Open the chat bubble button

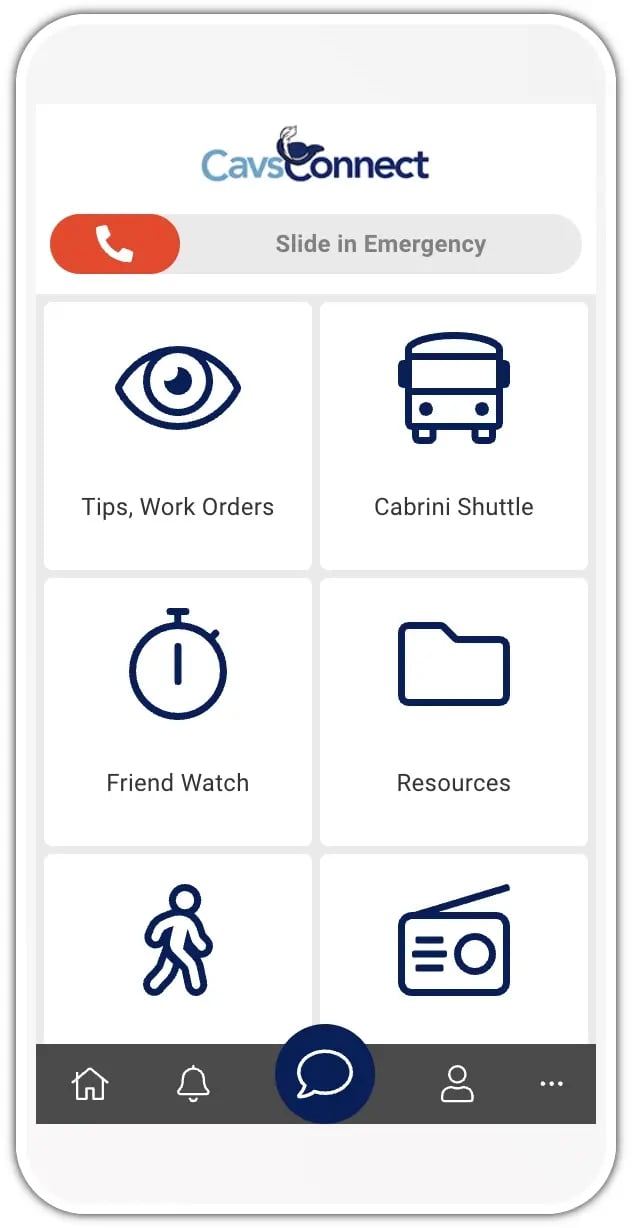(x=325, y=1074)
